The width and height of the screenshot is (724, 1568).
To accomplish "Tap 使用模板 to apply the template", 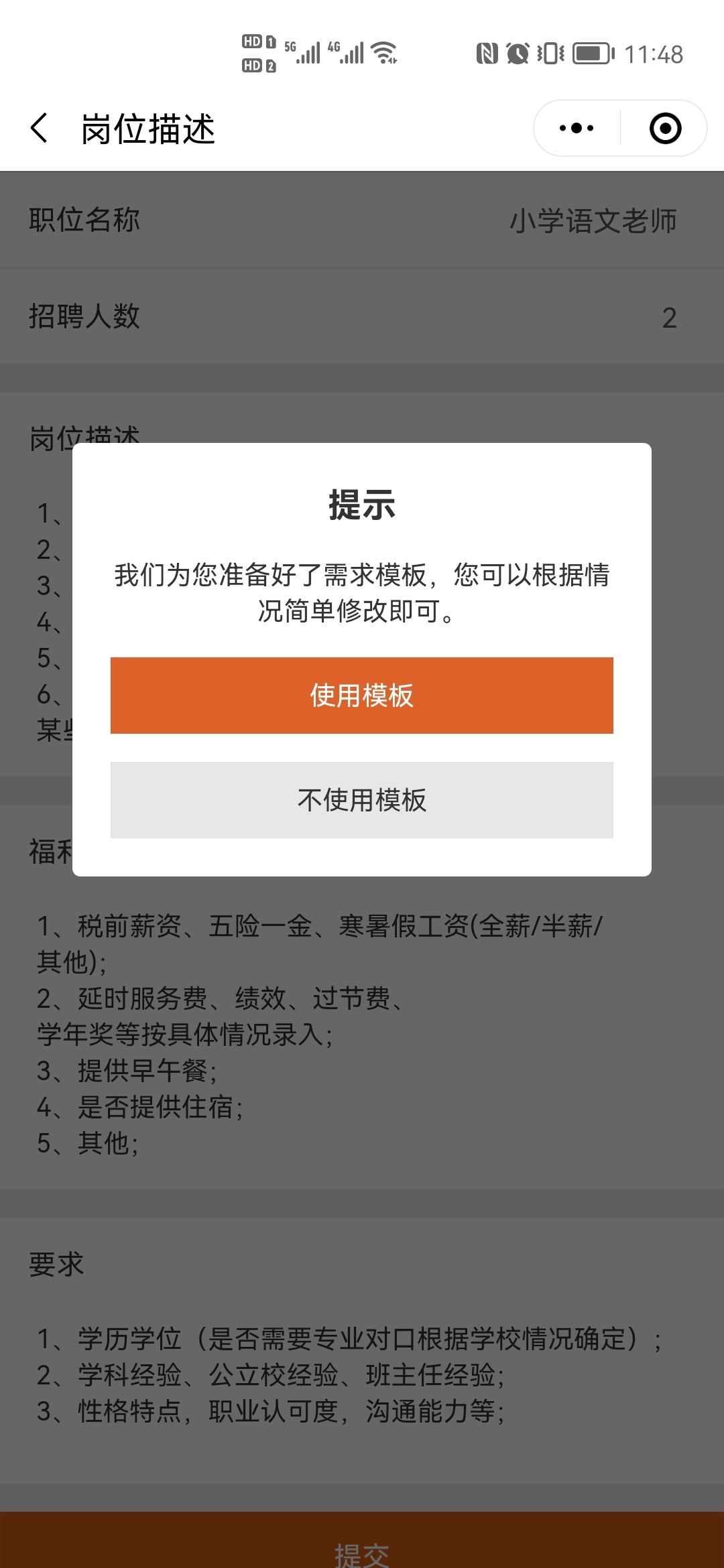I will pos(362,696).
